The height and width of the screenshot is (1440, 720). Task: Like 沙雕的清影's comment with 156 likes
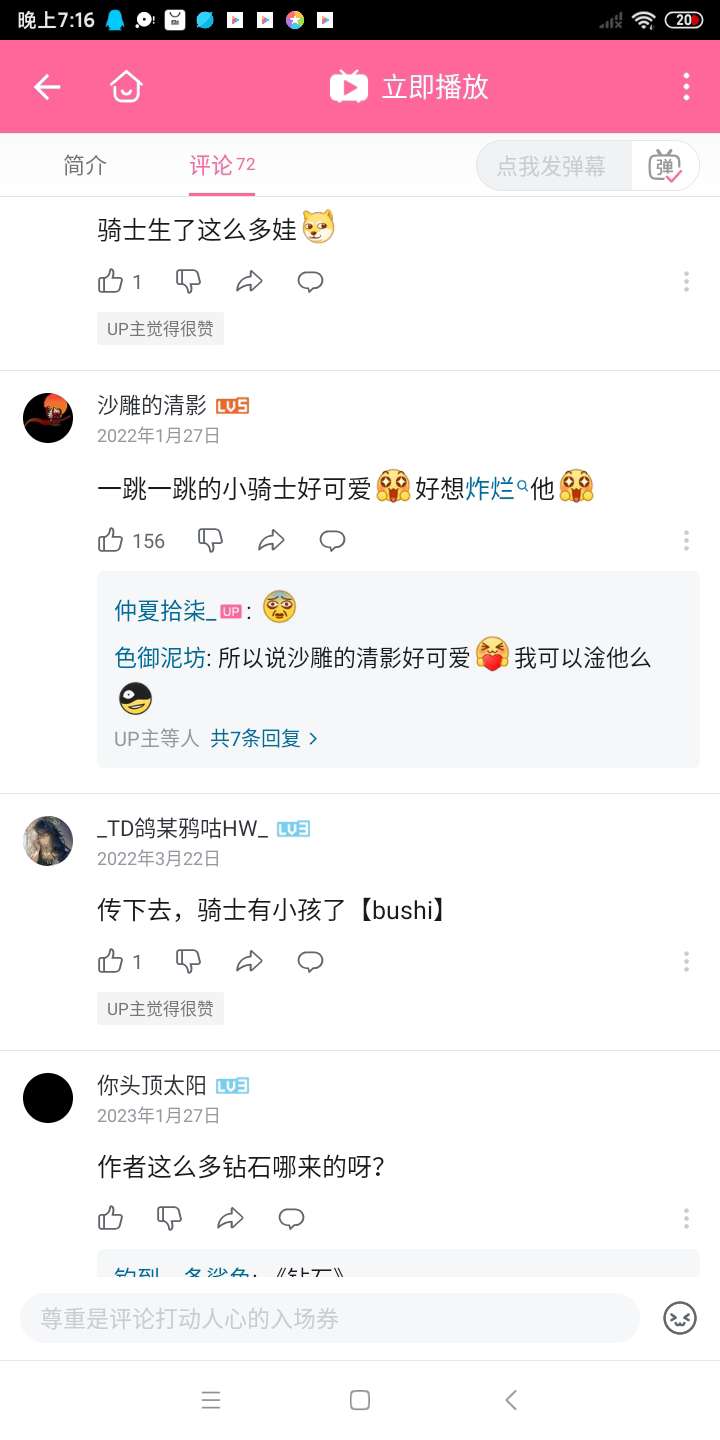pos(111,541)
